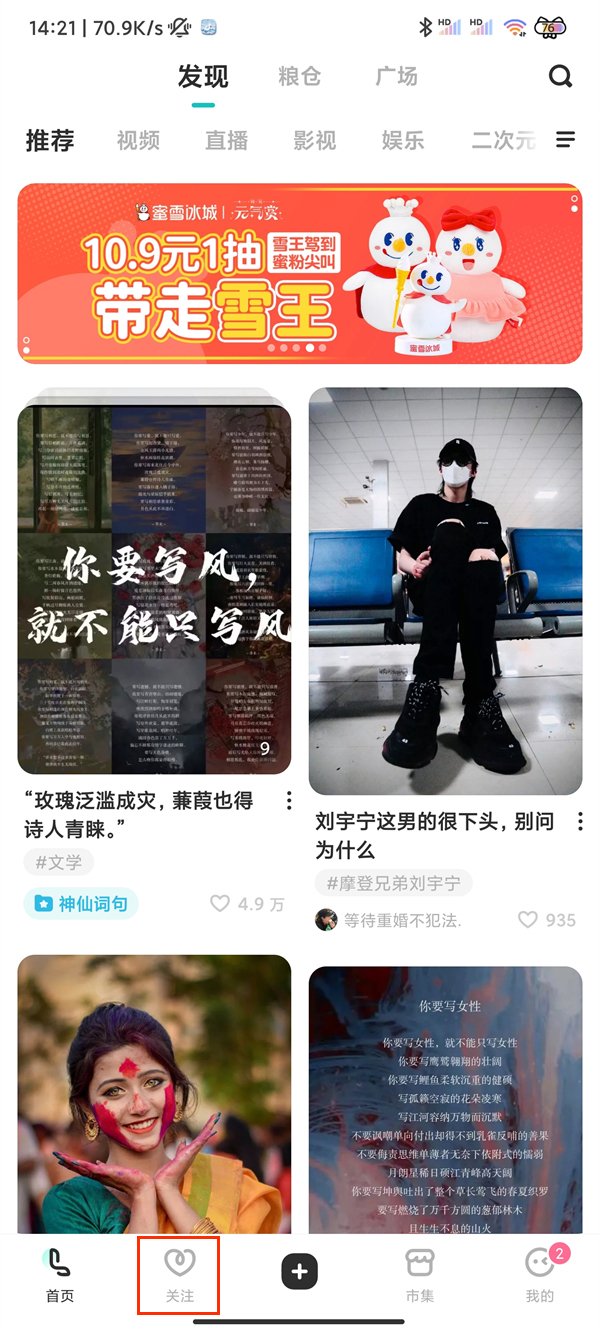Select the 影视 category tab
The width and height of the screenshot is (600, 1333).
tap(315, 140)
